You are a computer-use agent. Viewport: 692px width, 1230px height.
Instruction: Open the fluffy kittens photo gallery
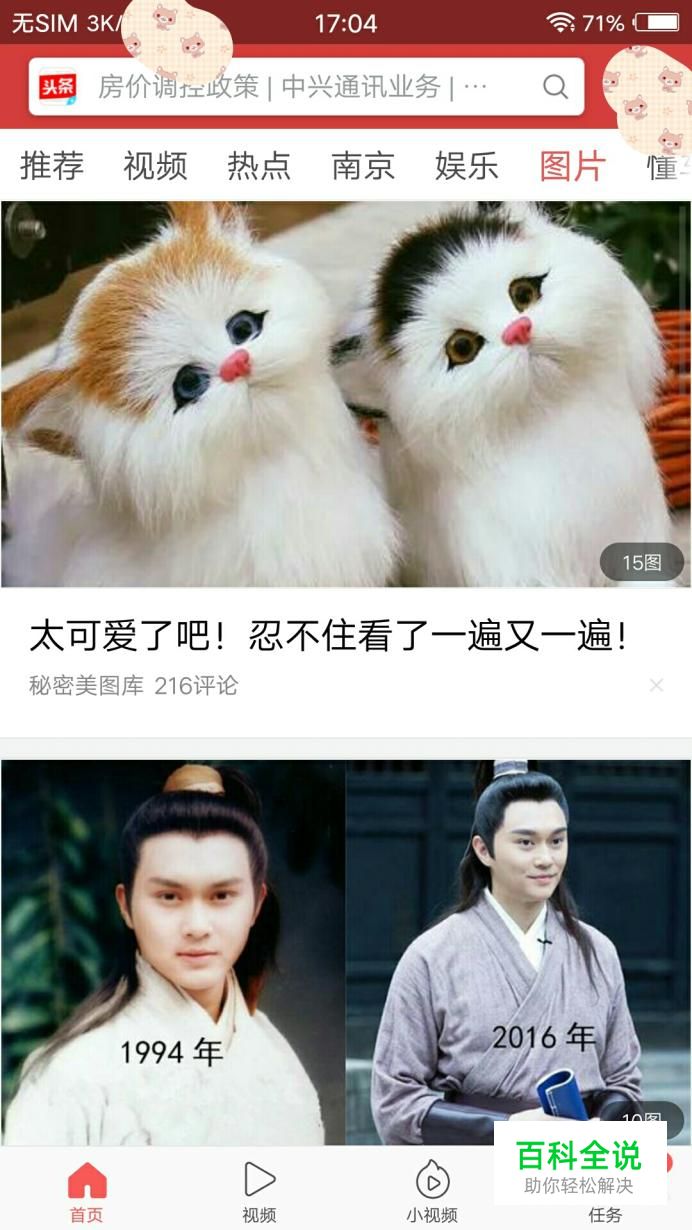[x=346, y=394]
